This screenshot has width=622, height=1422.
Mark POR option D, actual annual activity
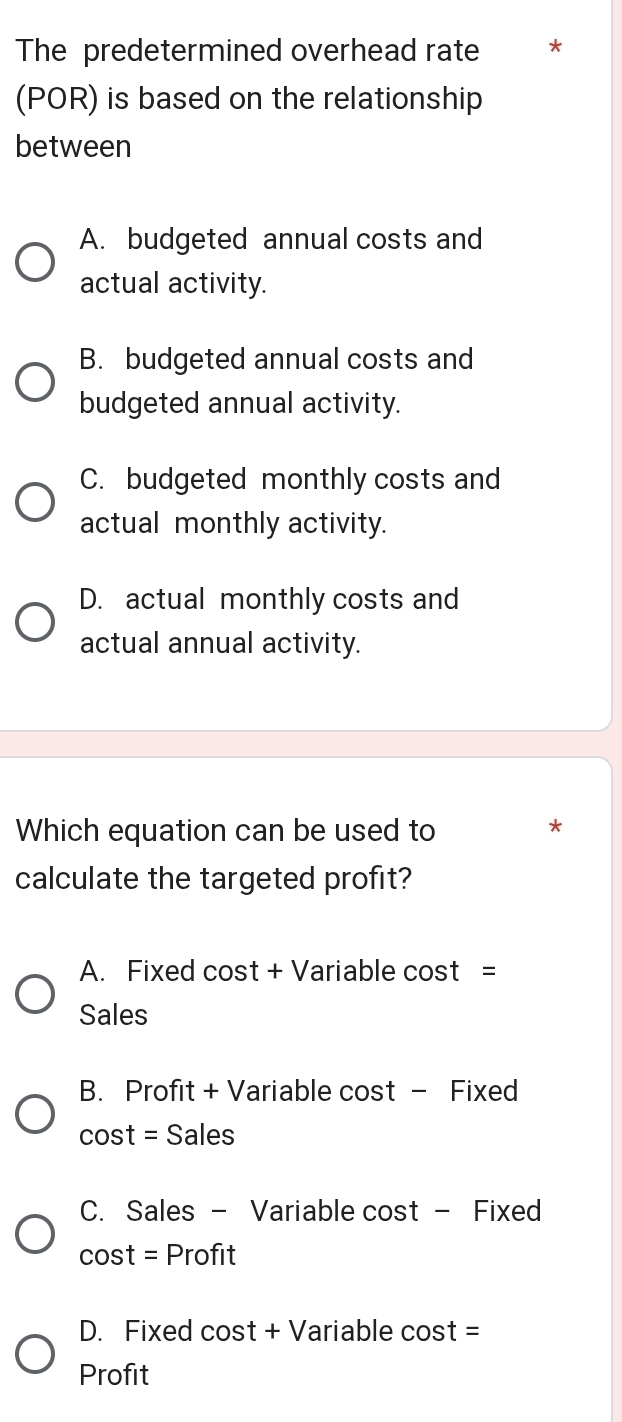[x=34, y=622]
